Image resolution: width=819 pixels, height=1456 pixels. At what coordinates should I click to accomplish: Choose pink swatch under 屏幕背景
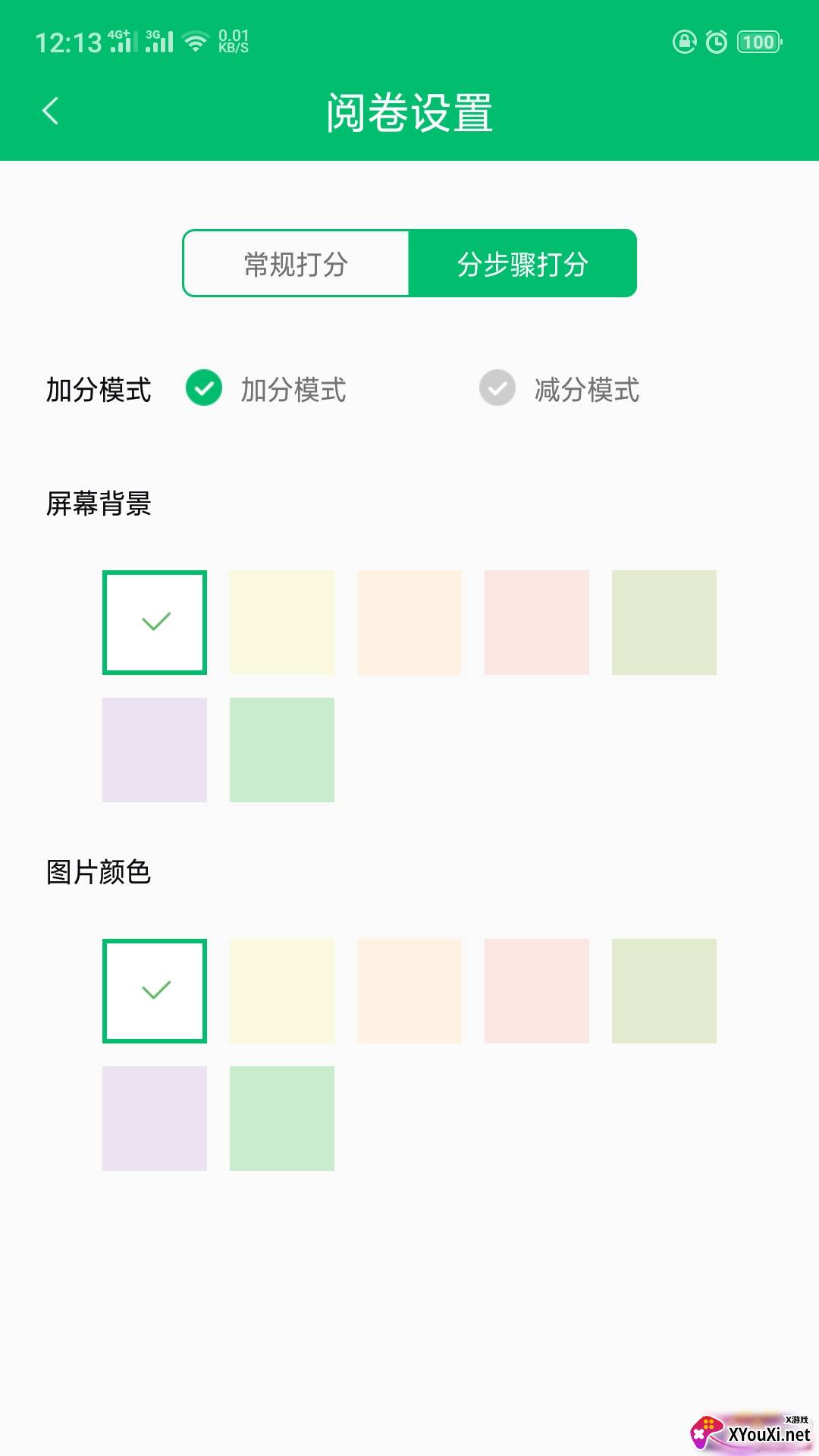(537, 623)
